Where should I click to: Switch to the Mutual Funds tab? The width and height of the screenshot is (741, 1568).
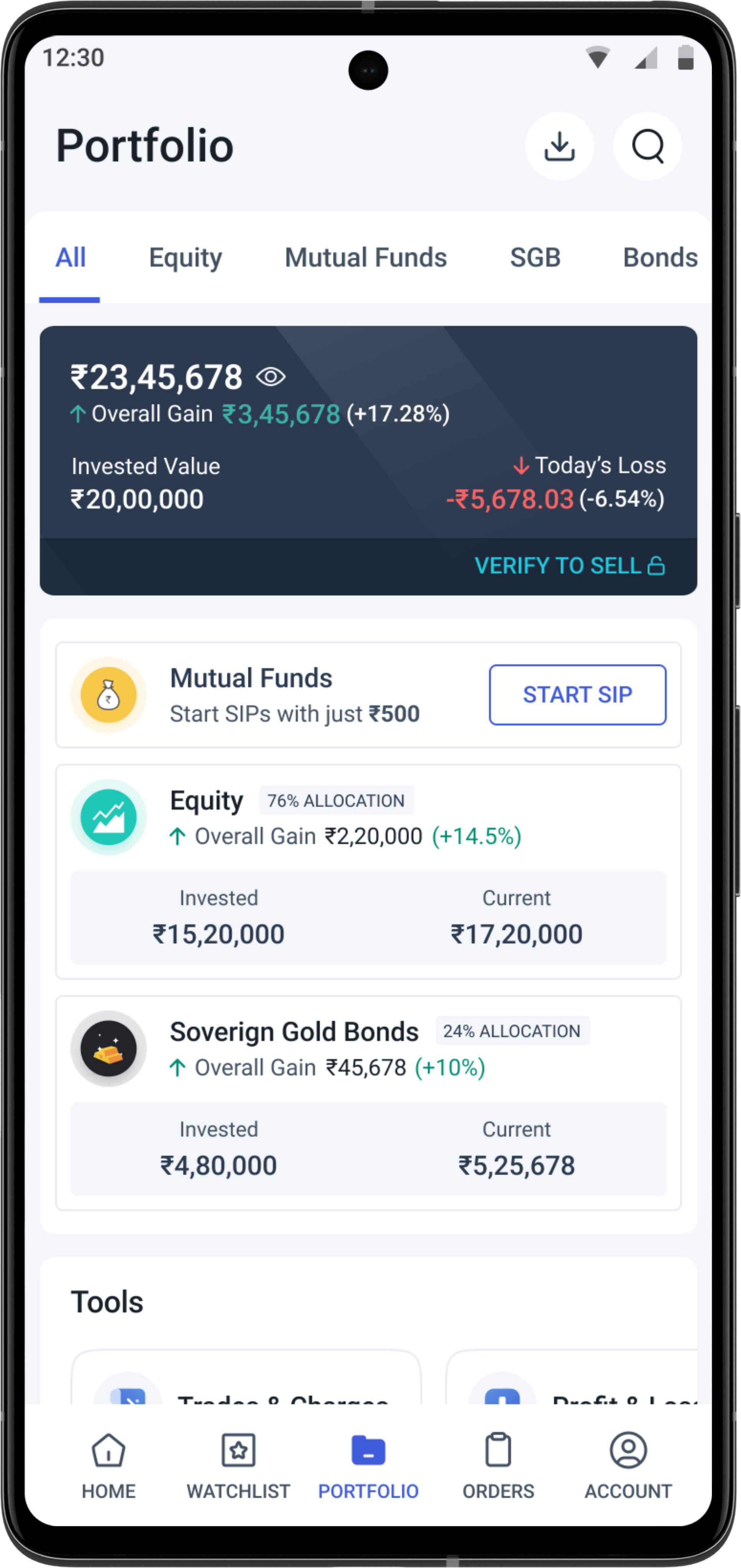coord(366,258)
